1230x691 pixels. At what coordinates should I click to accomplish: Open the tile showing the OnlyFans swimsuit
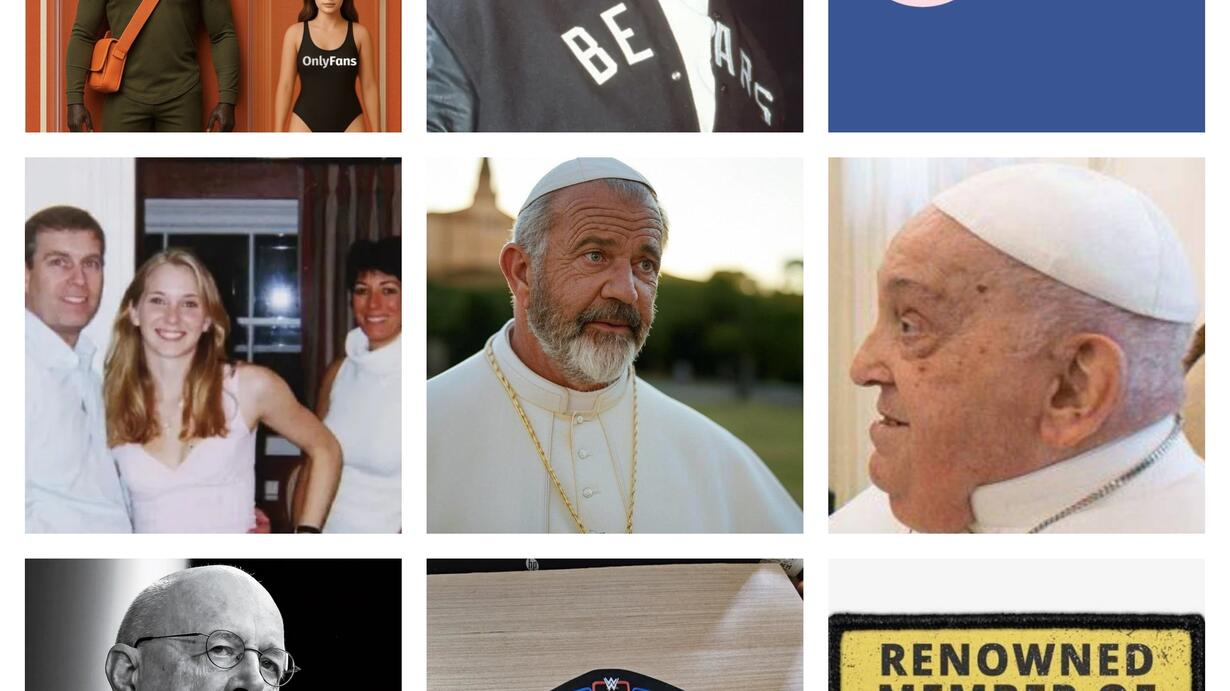pos(213,66)
